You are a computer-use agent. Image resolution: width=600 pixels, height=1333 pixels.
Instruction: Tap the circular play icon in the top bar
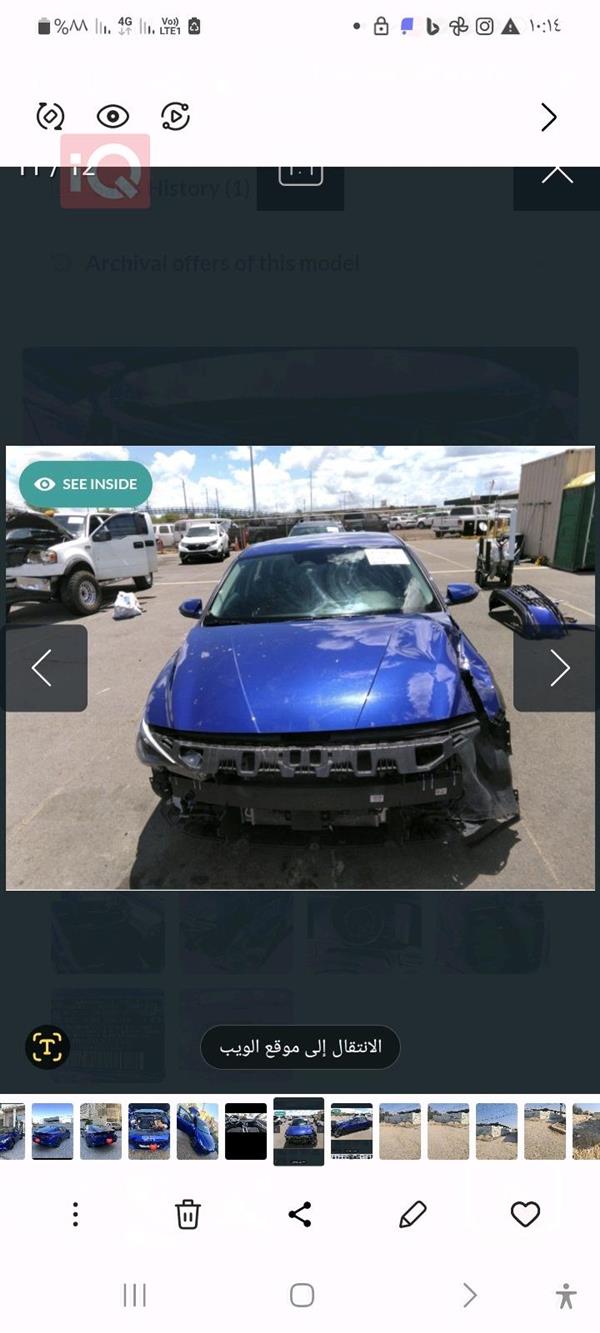click(175, 117)
